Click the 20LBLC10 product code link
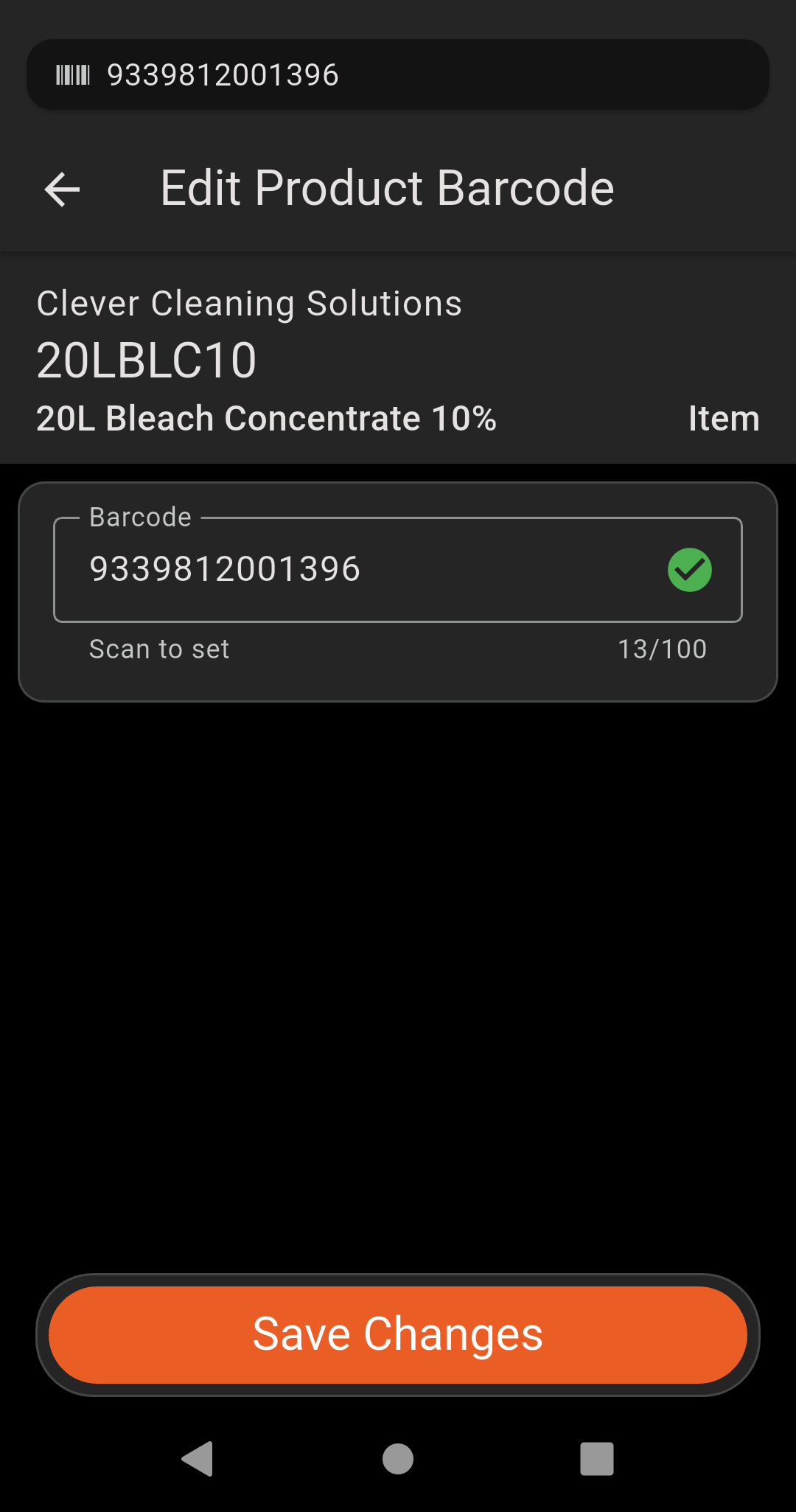 [x=147, y=360]
